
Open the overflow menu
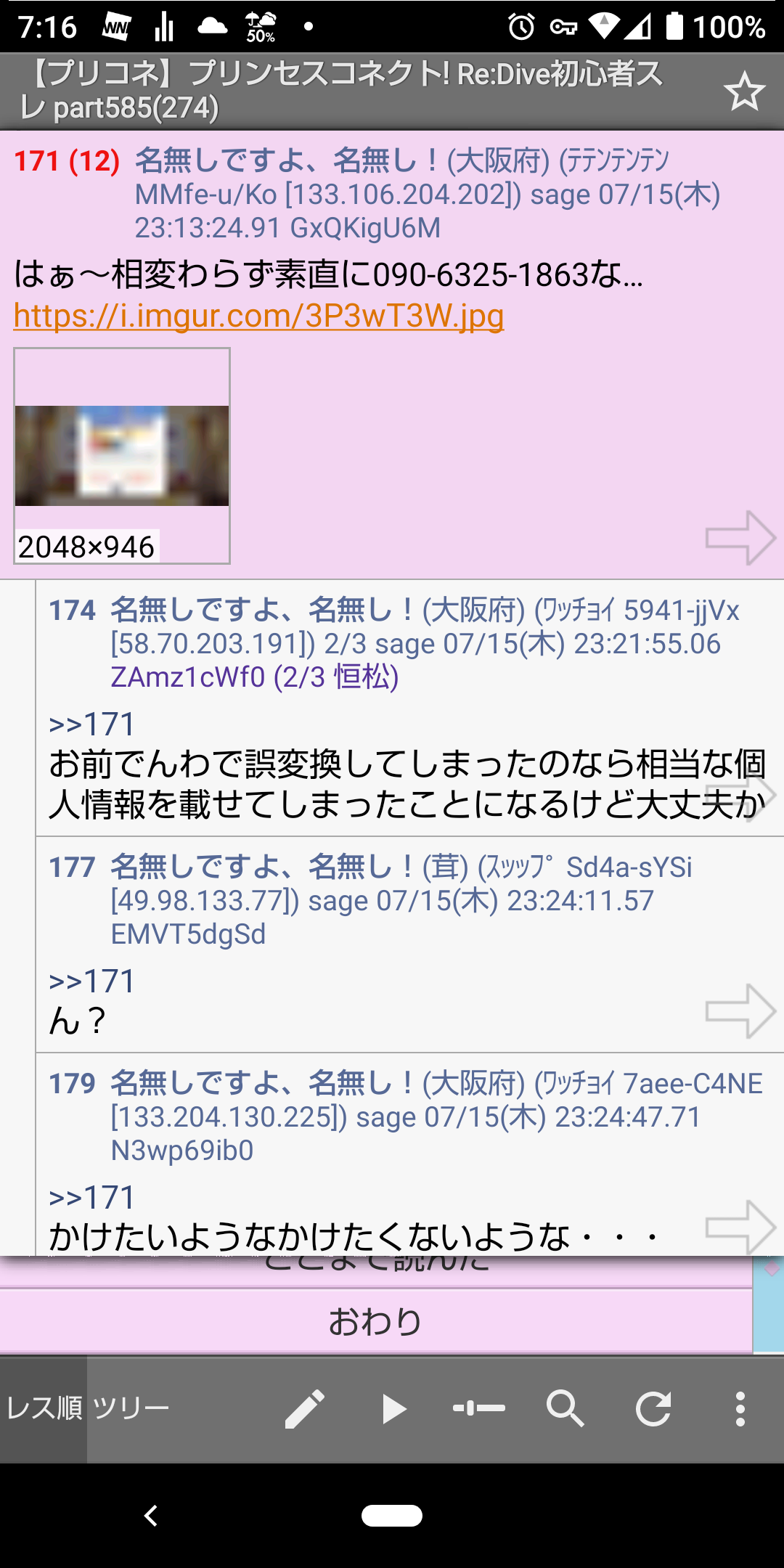[x=740, y=1409]
